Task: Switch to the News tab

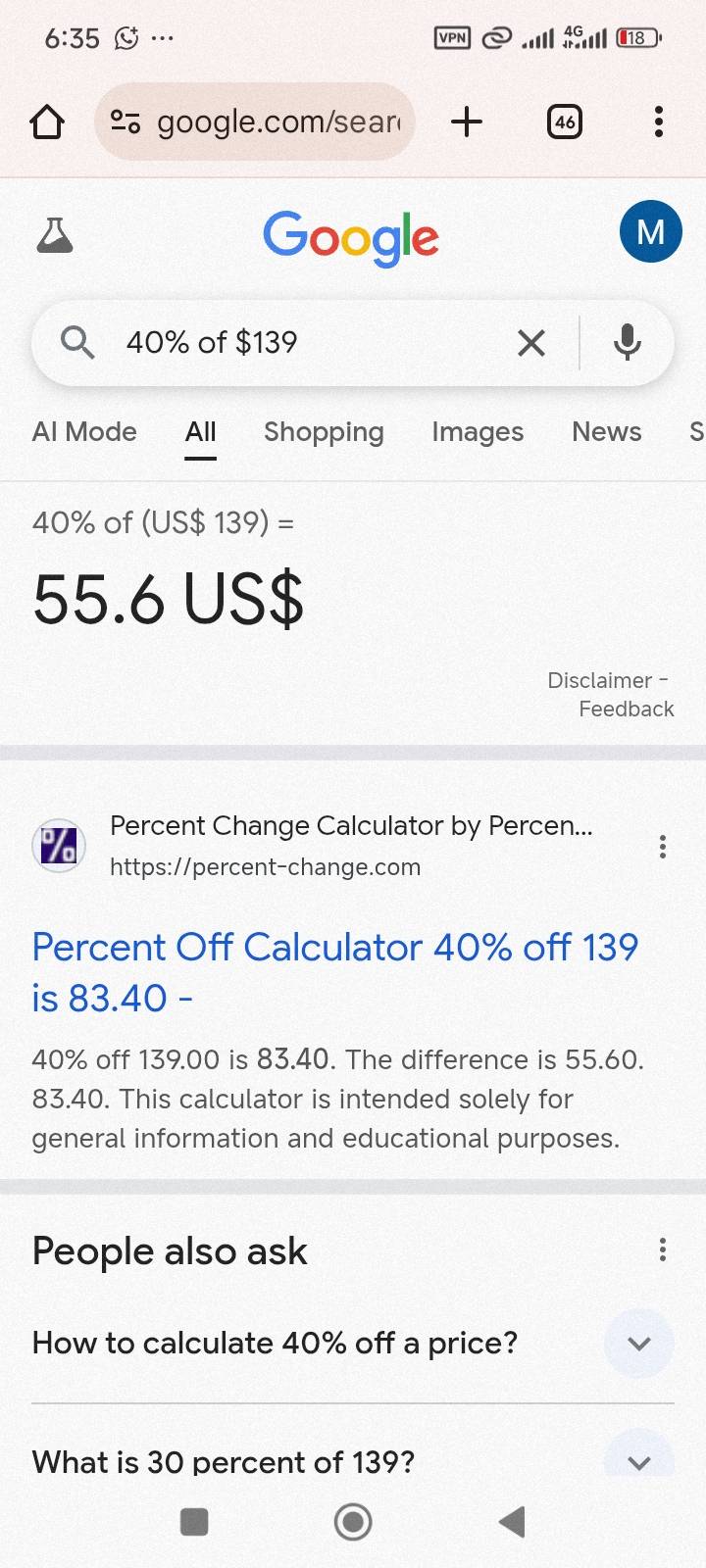Action: [607, 431]
